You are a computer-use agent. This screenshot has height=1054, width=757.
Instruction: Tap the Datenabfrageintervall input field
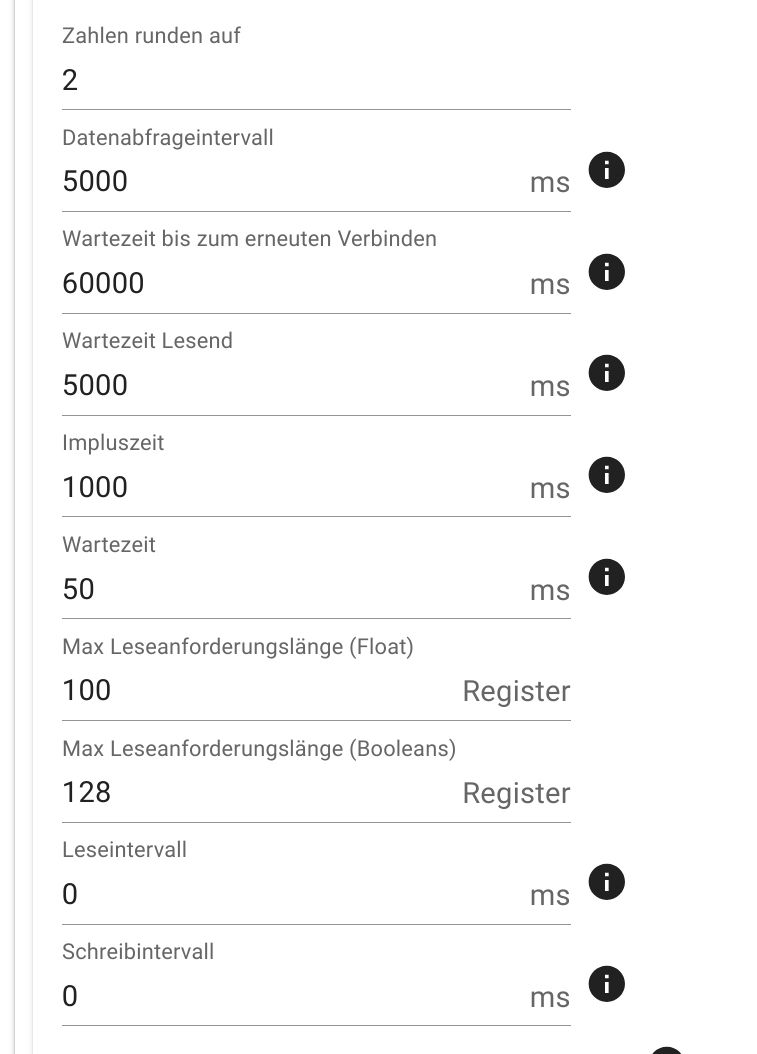(290, 182)
